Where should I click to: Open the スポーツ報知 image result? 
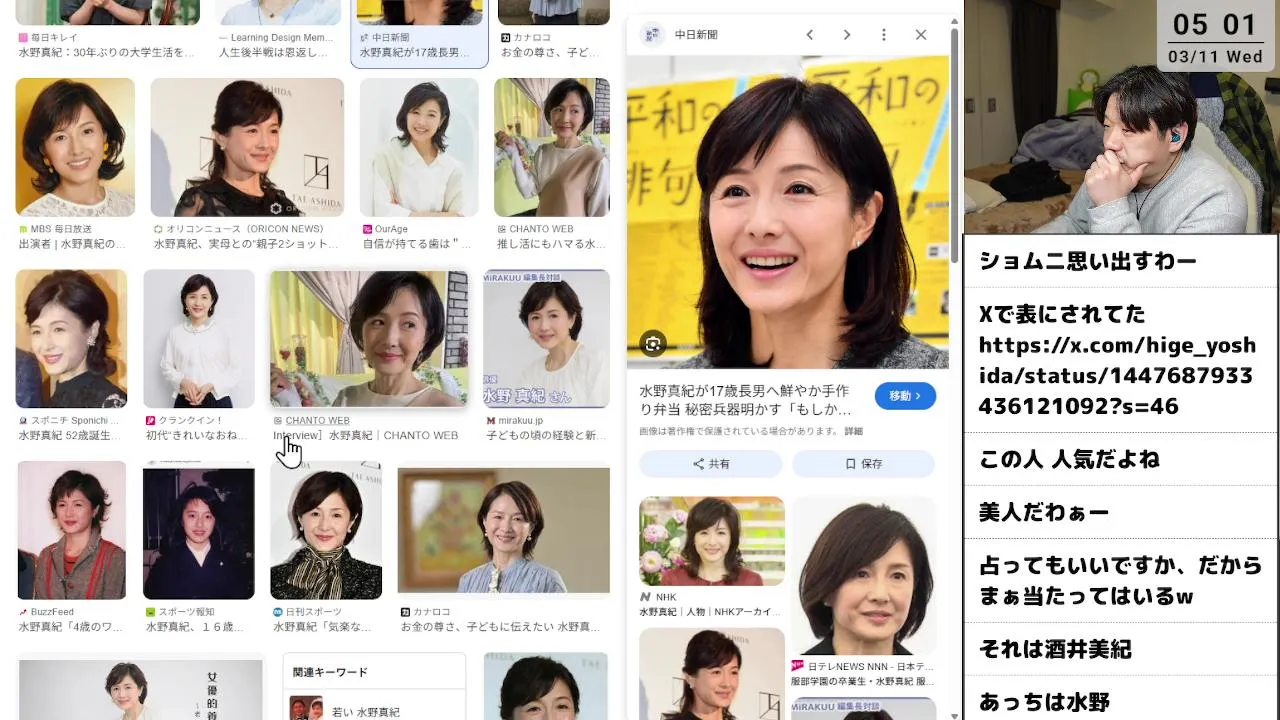(199, 530)
